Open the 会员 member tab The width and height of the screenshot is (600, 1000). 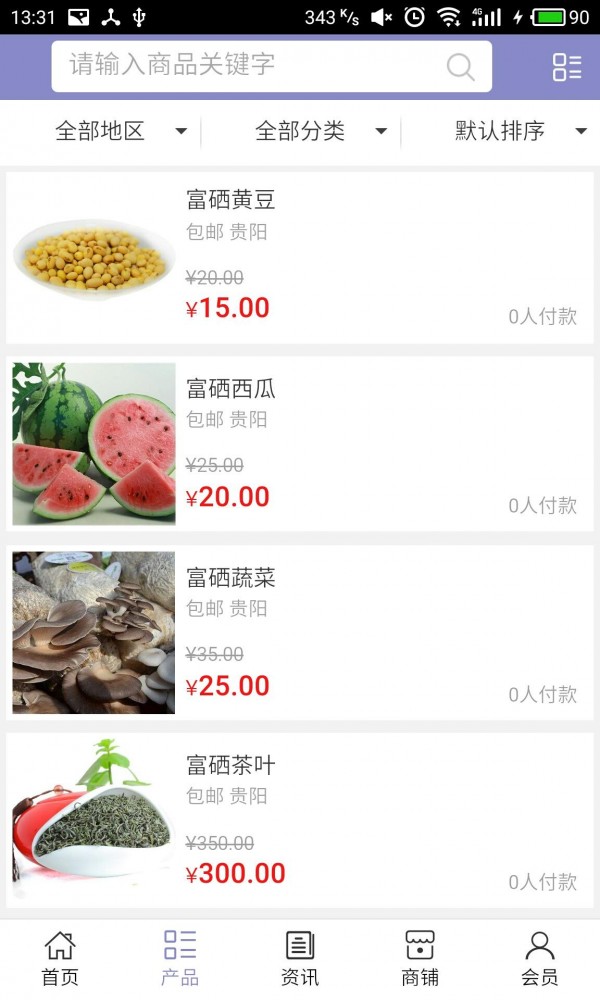click(540, 959)
